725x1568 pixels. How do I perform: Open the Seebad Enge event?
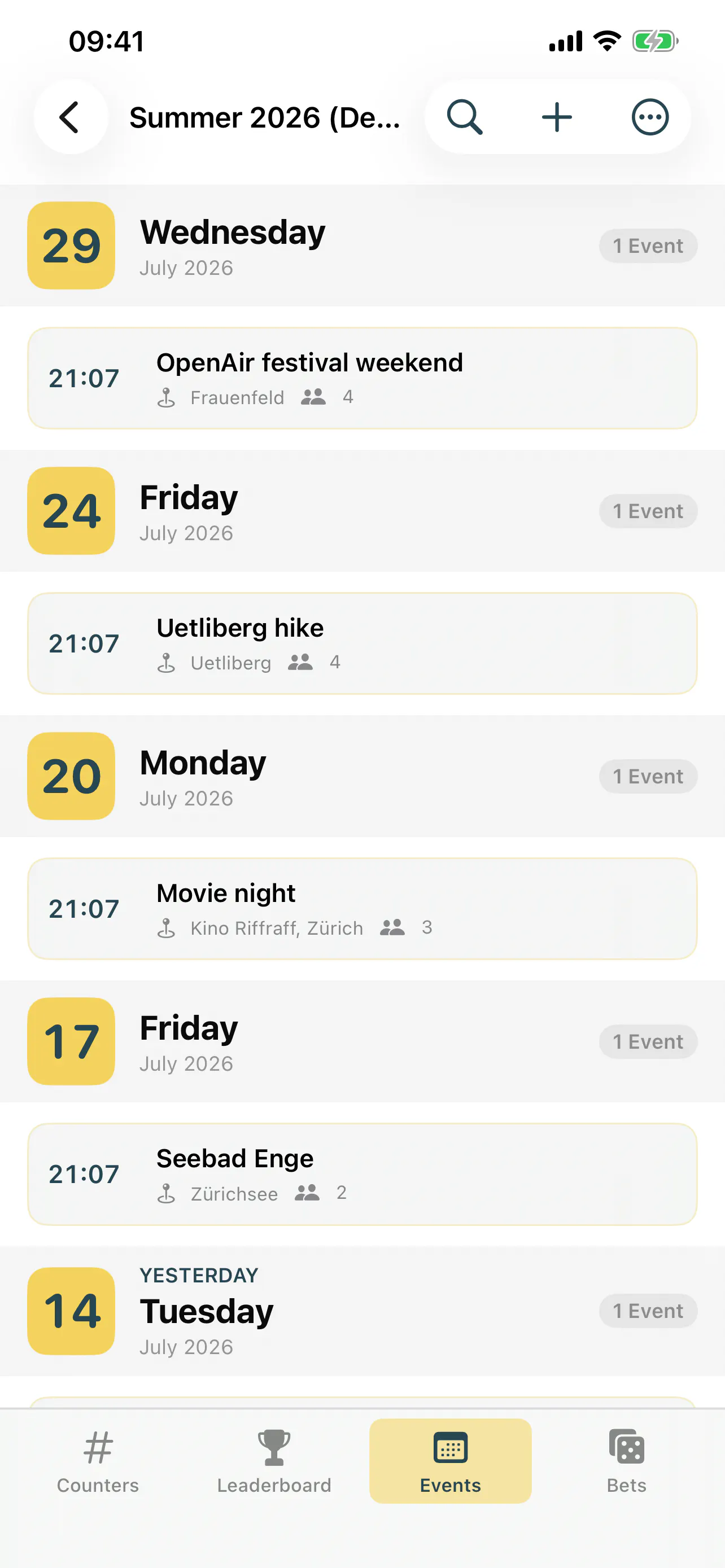tap(362, 1174)
